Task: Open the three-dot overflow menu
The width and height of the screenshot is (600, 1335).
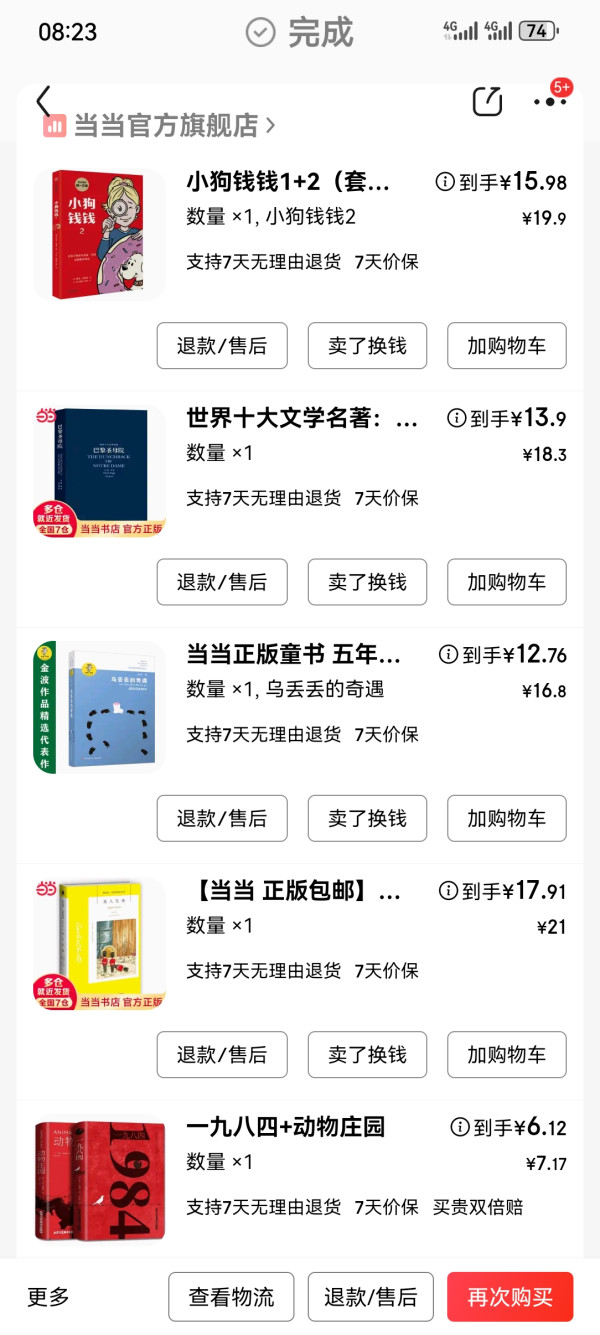Action: [x=550, y=101]
